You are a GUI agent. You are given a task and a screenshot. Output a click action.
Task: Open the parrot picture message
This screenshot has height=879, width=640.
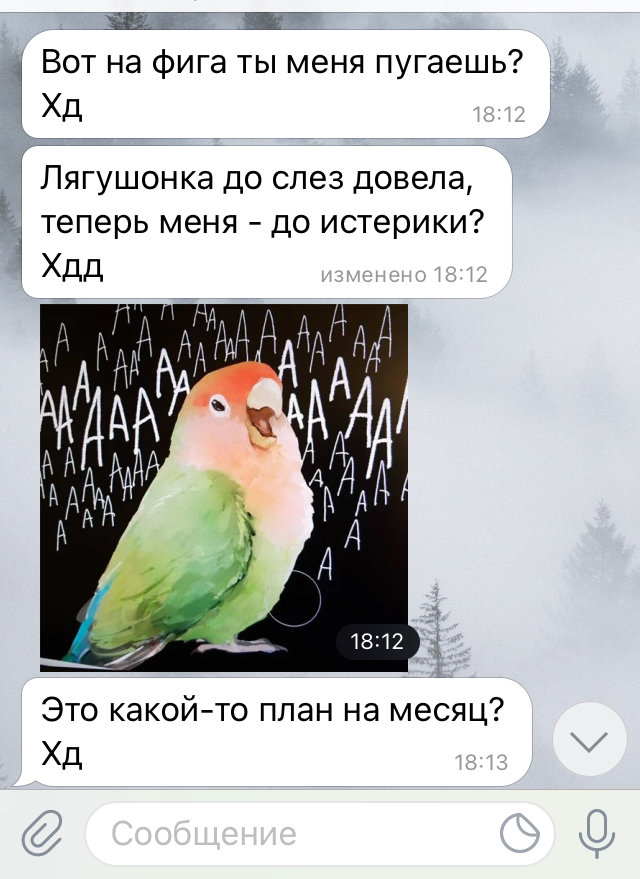(x=224, y=488)
